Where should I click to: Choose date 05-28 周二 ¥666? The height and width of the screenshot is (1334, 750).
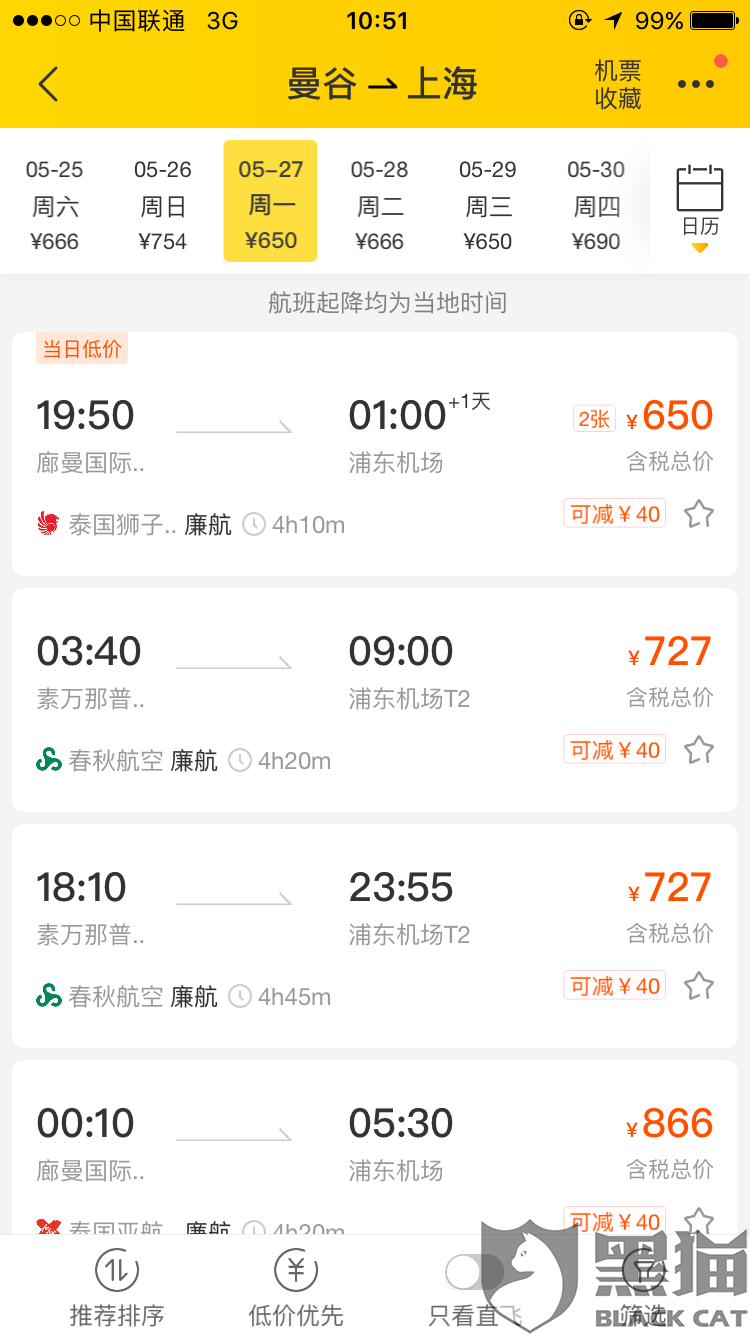pos(380,205)
